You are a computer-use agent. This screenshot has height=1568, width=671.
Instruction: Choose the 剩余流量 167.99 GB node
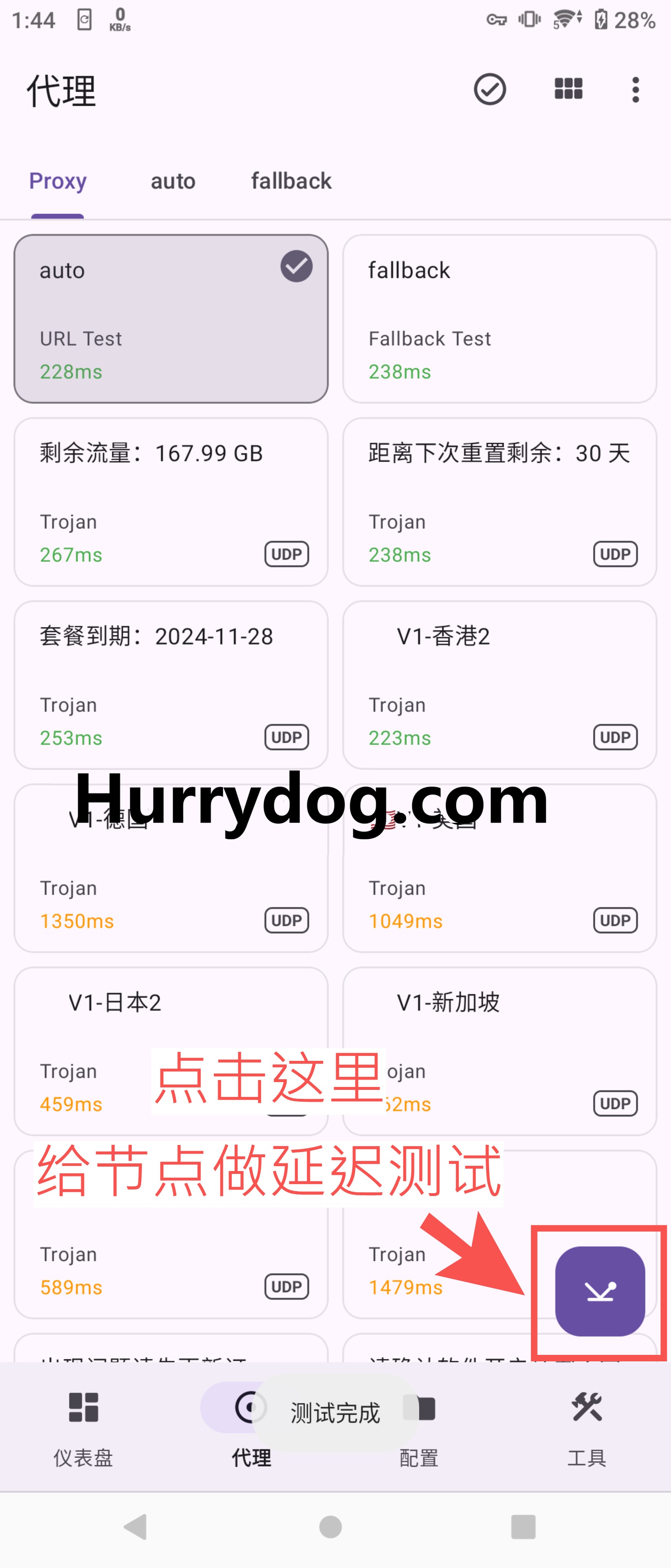(171, 501)
